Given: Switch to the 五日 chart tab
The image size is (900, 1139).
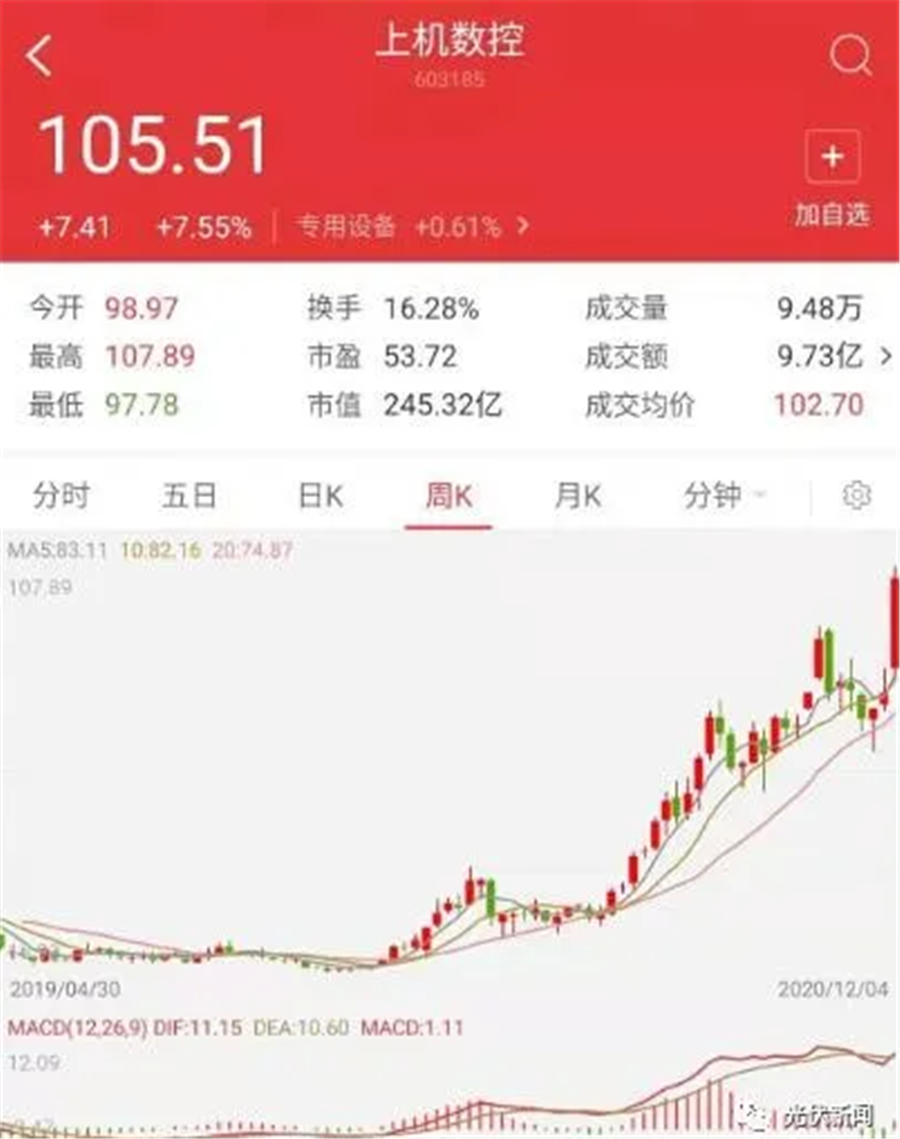Looking at the screenshot, I should pyautogui.click(x=189, y=496).
